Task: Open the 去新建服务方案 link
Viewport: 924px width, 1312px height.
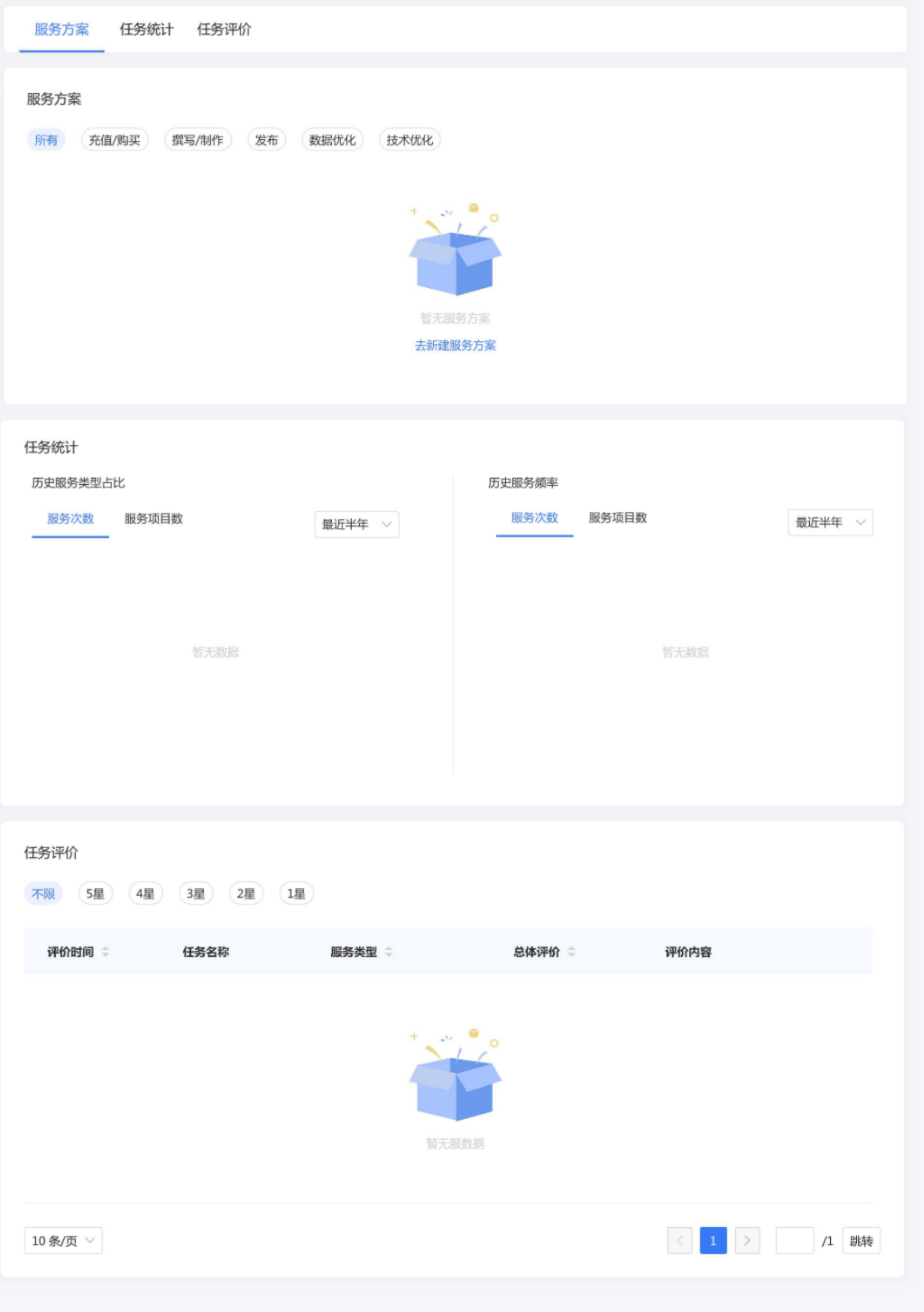Action: coord(455,345)
